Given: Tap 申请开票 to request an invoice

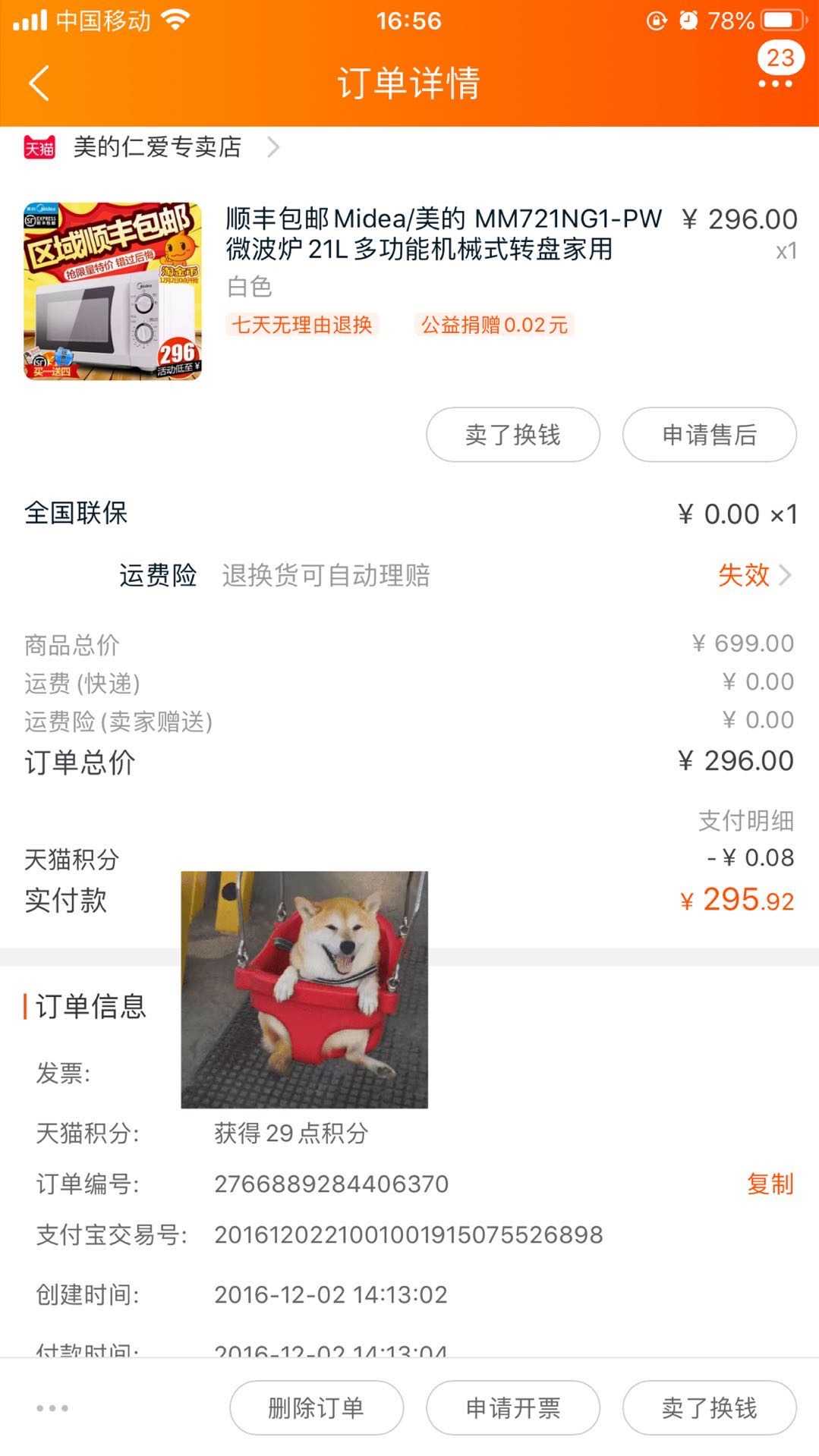Looking at the screenshot, I should [513, 1408].
